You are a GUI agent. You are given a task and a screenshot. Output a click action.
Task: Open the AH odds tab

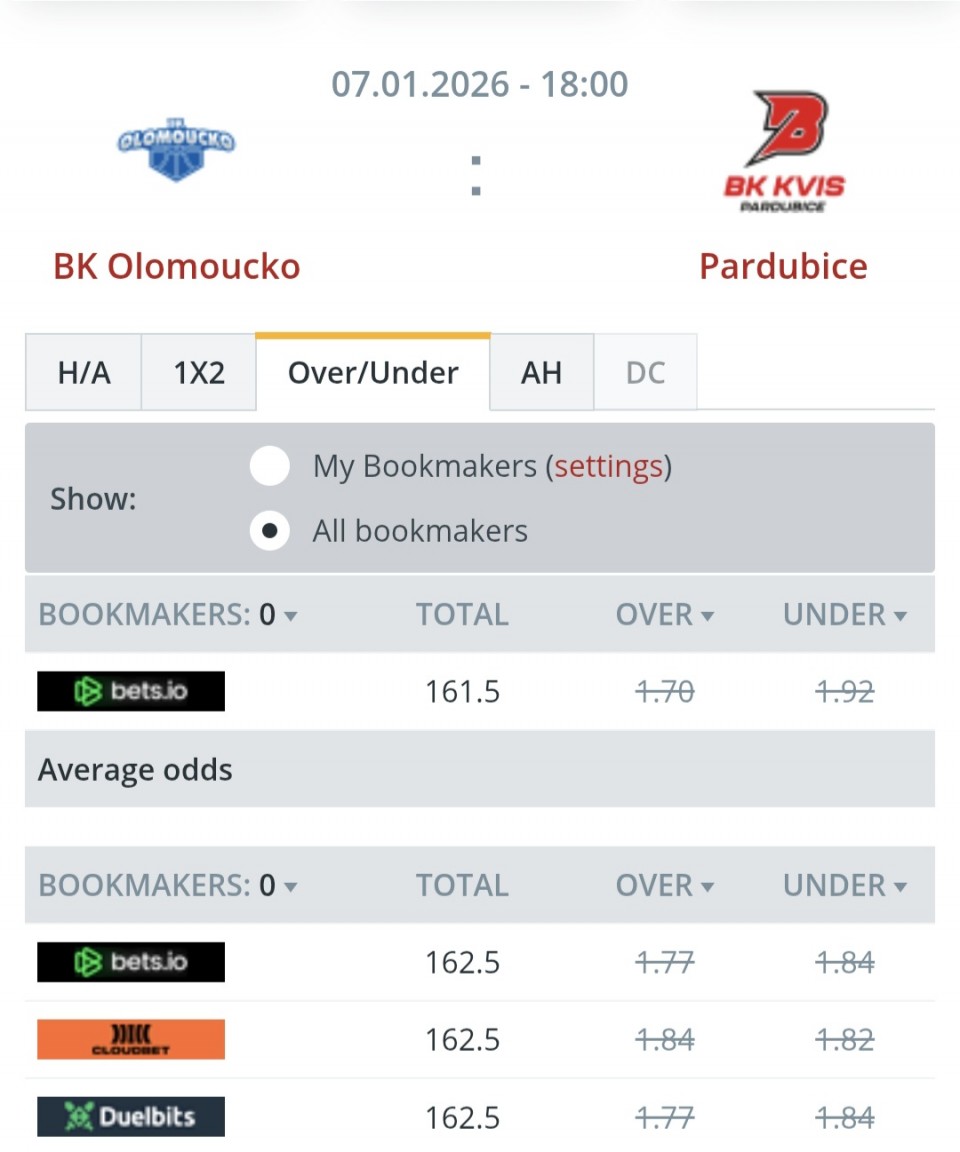click(541, 373)
